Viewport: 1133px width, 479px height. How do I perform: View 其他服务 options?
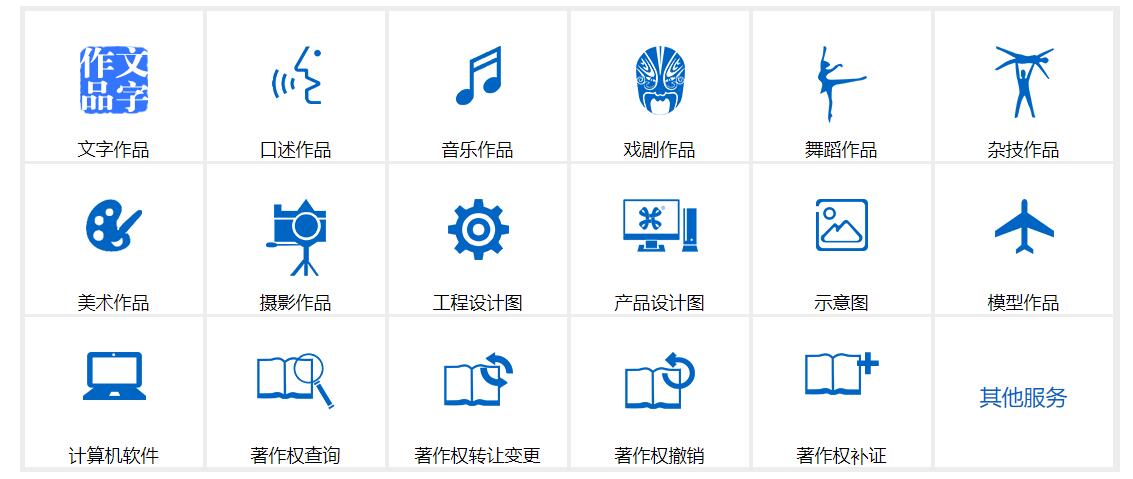pos(1023,397)
